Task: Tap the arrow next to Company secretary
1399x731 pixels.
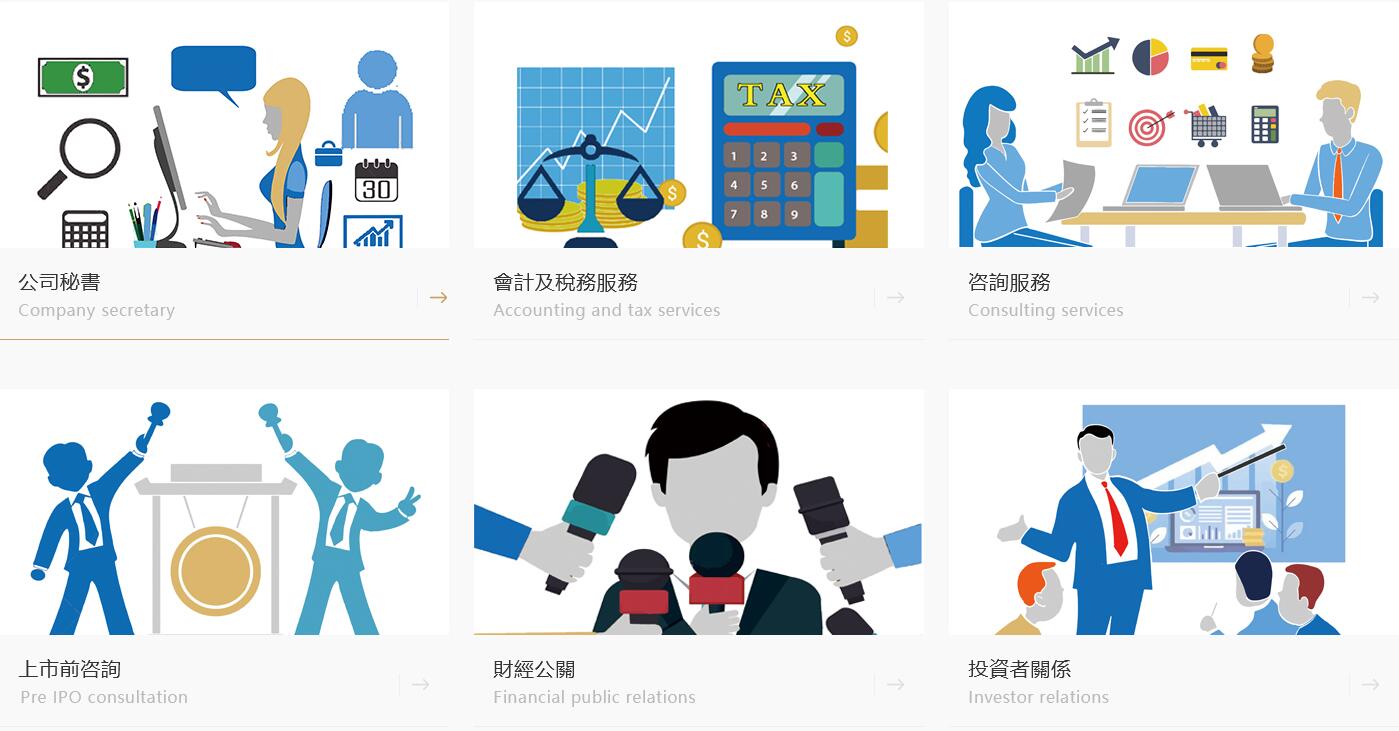Action: pyautogui.click(x=438, y=297)
